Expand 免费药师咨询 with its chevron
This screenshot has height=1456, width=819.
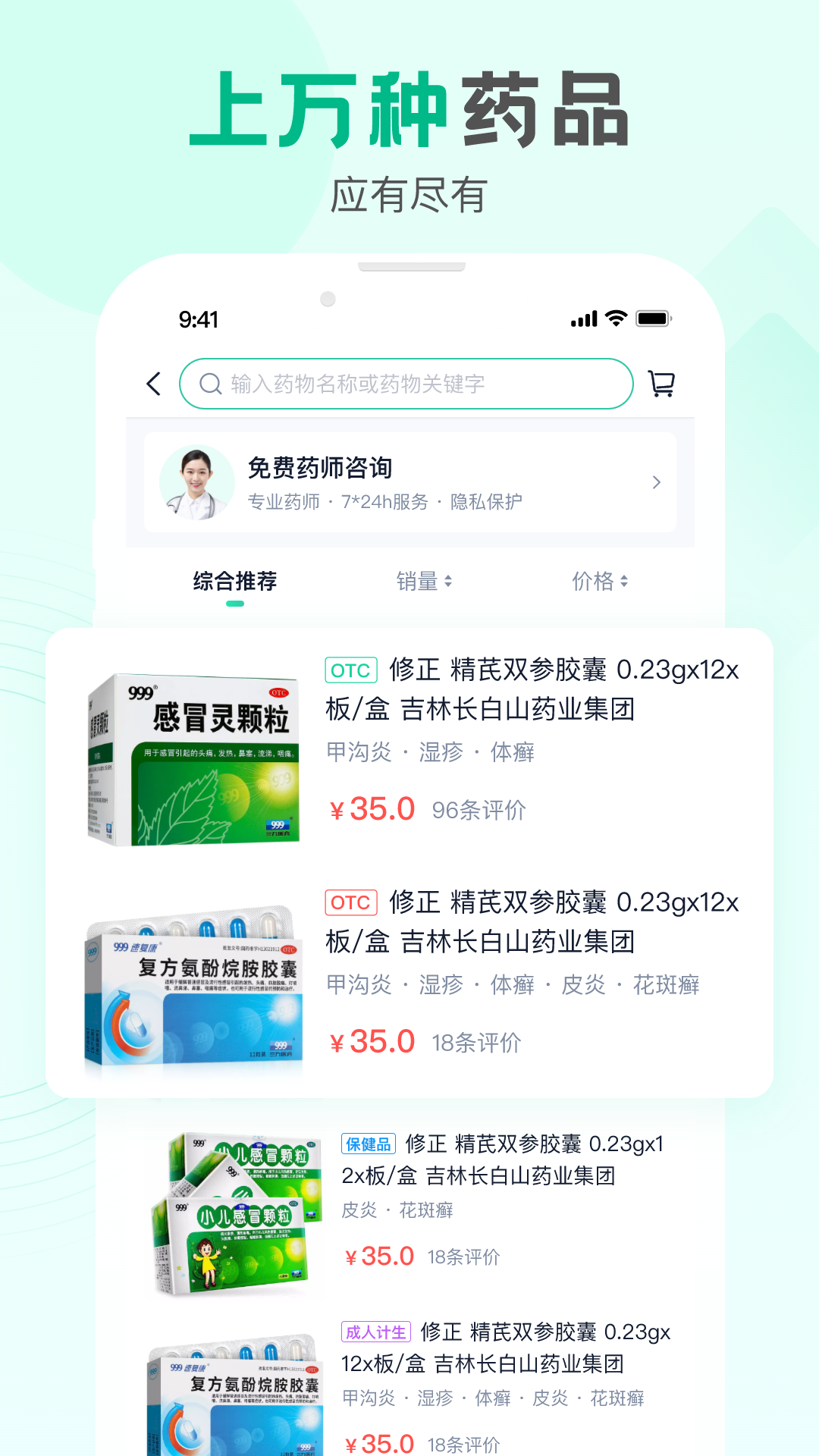(657, 482)
